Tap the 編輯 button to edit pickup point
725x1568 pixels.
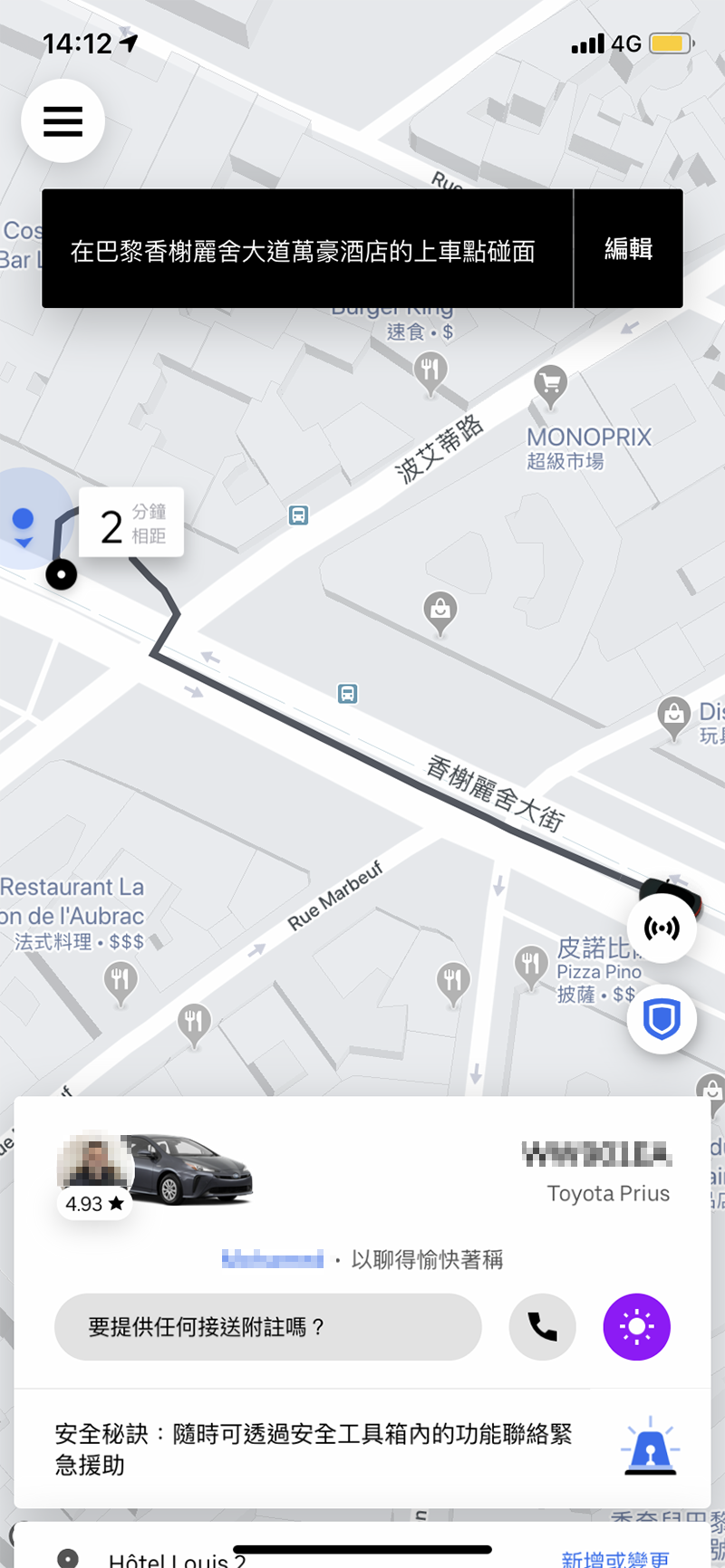point(629,248)
